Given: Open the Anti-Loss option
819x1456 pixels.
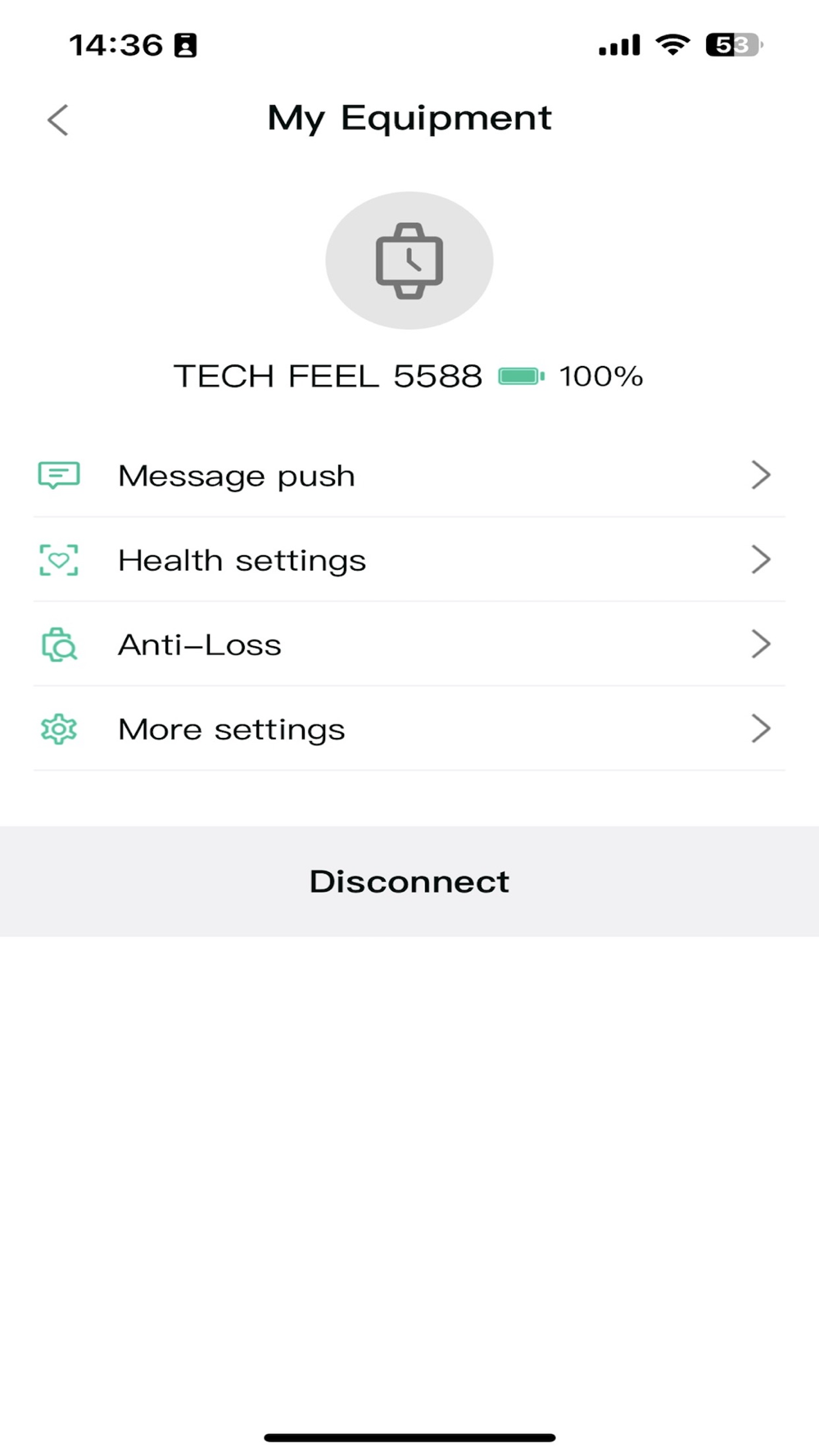Looking at the screenshot, I should coord(409,644).
